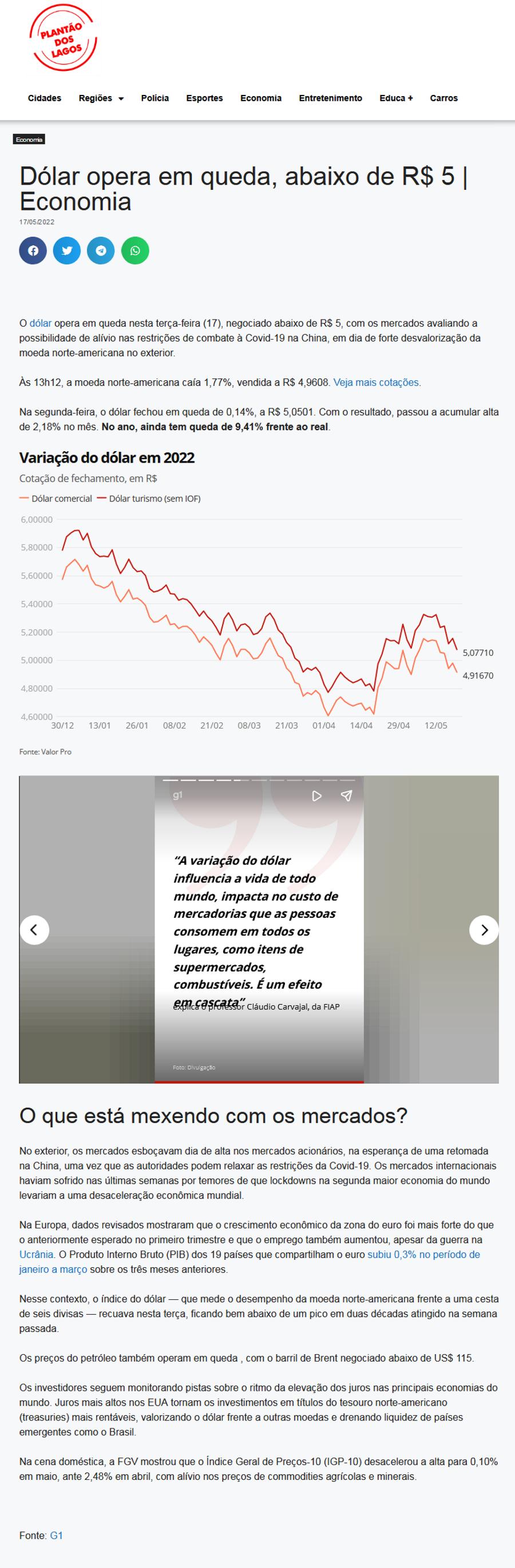Advance to next carousel slide

click(x=484, y=929)
